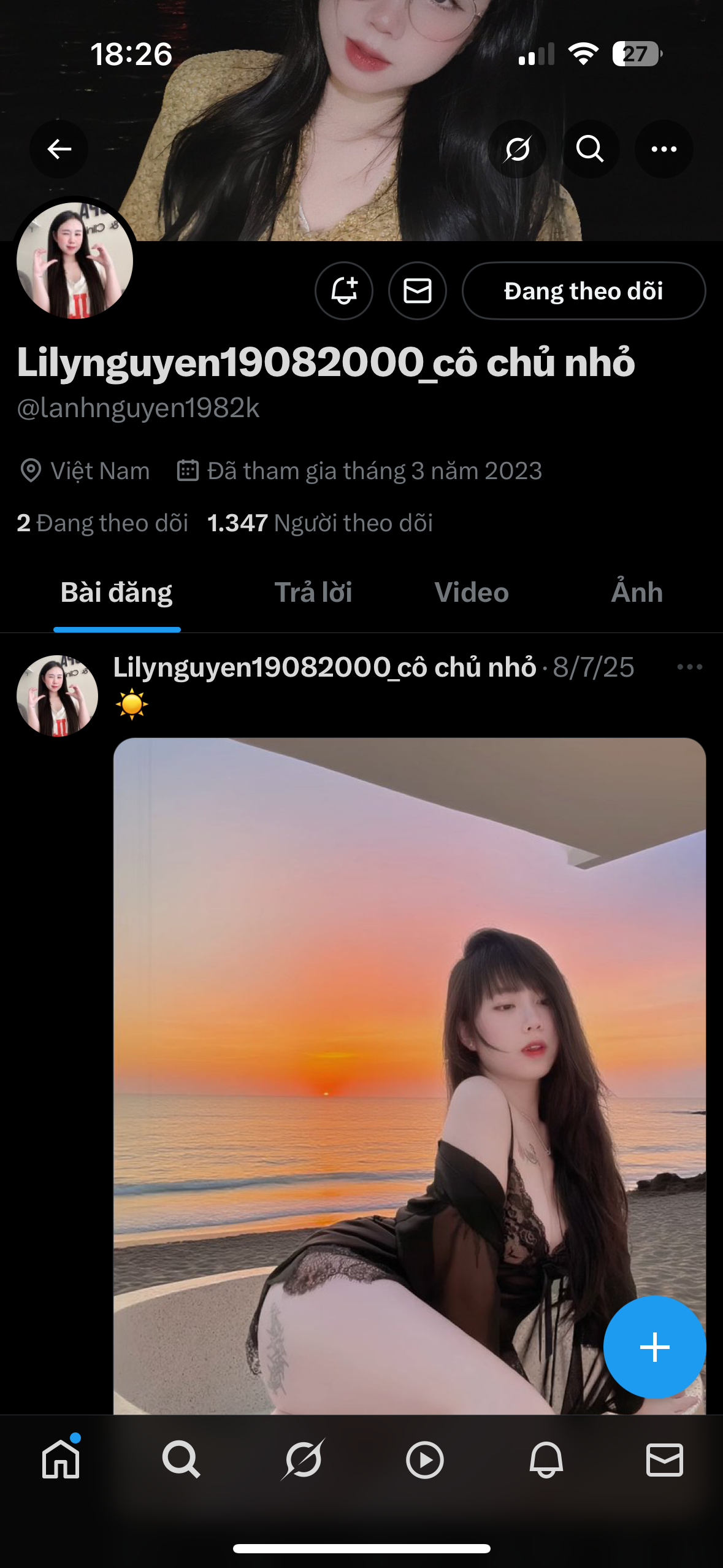The height and width of the screenshot is (1568, 723).
Task: Switch to the Ảnh tab
Action: pyautogui.click(x=637, y=593)
